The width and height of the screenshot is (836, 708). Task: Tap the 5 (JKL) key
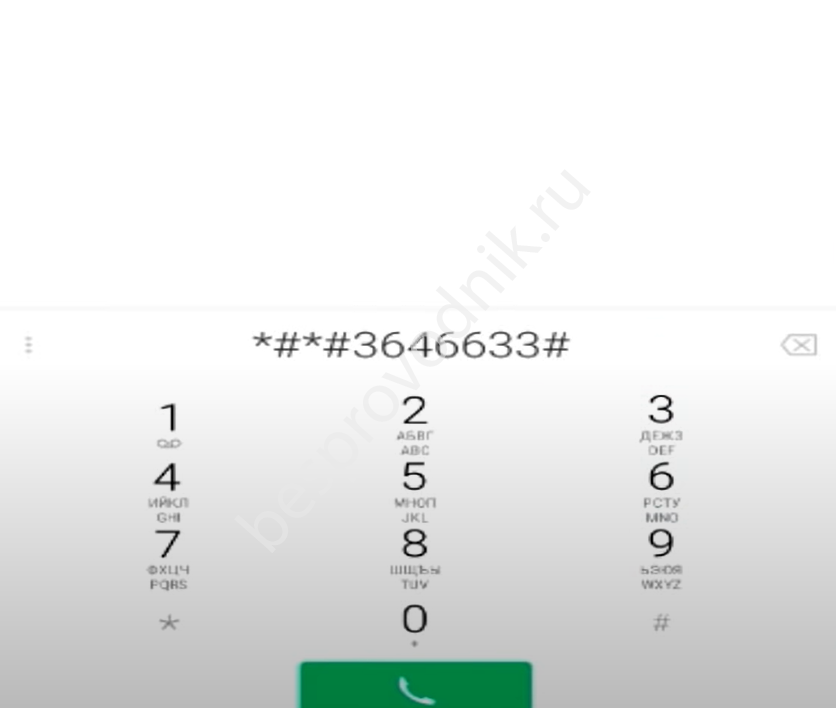(413, 490)
